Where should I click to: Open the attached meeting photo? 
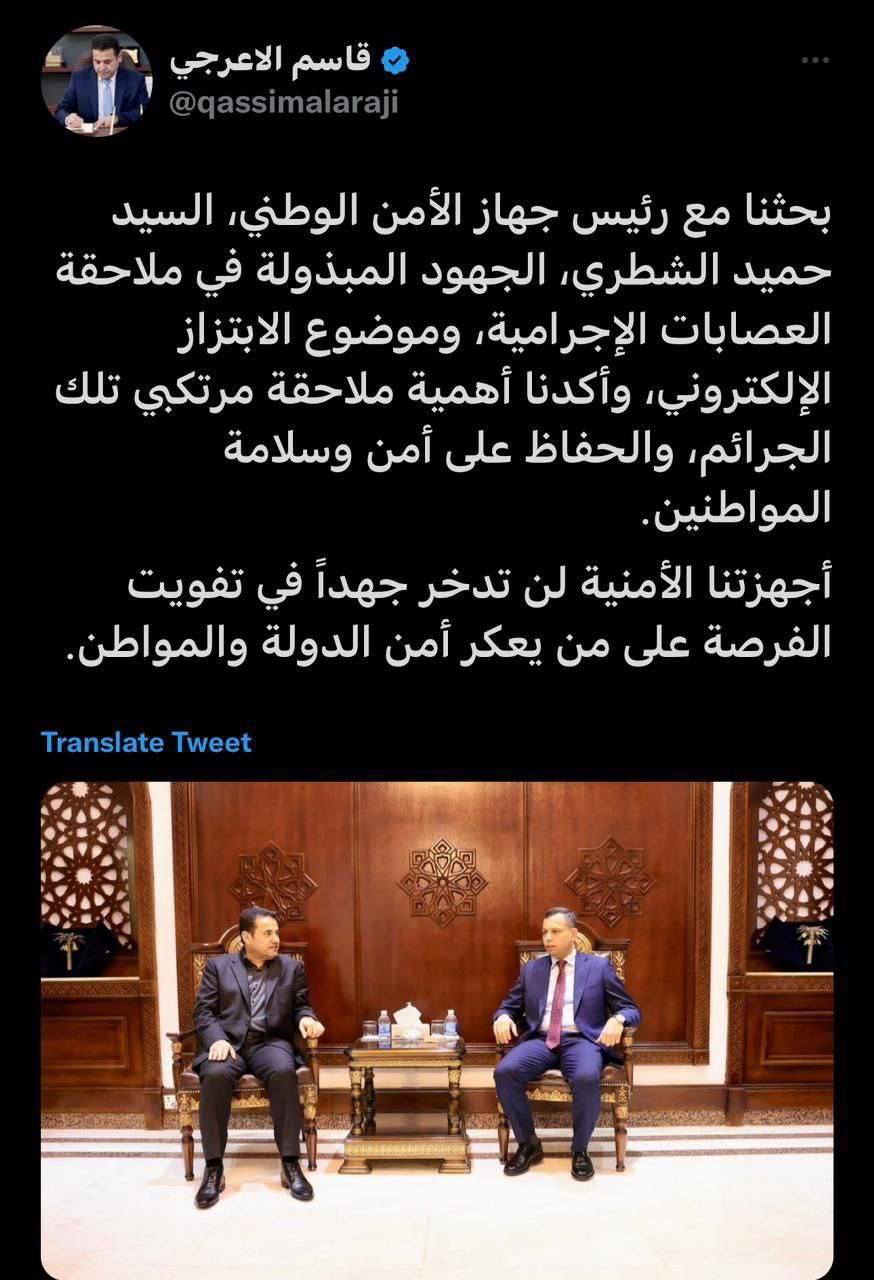point(437,1030)
